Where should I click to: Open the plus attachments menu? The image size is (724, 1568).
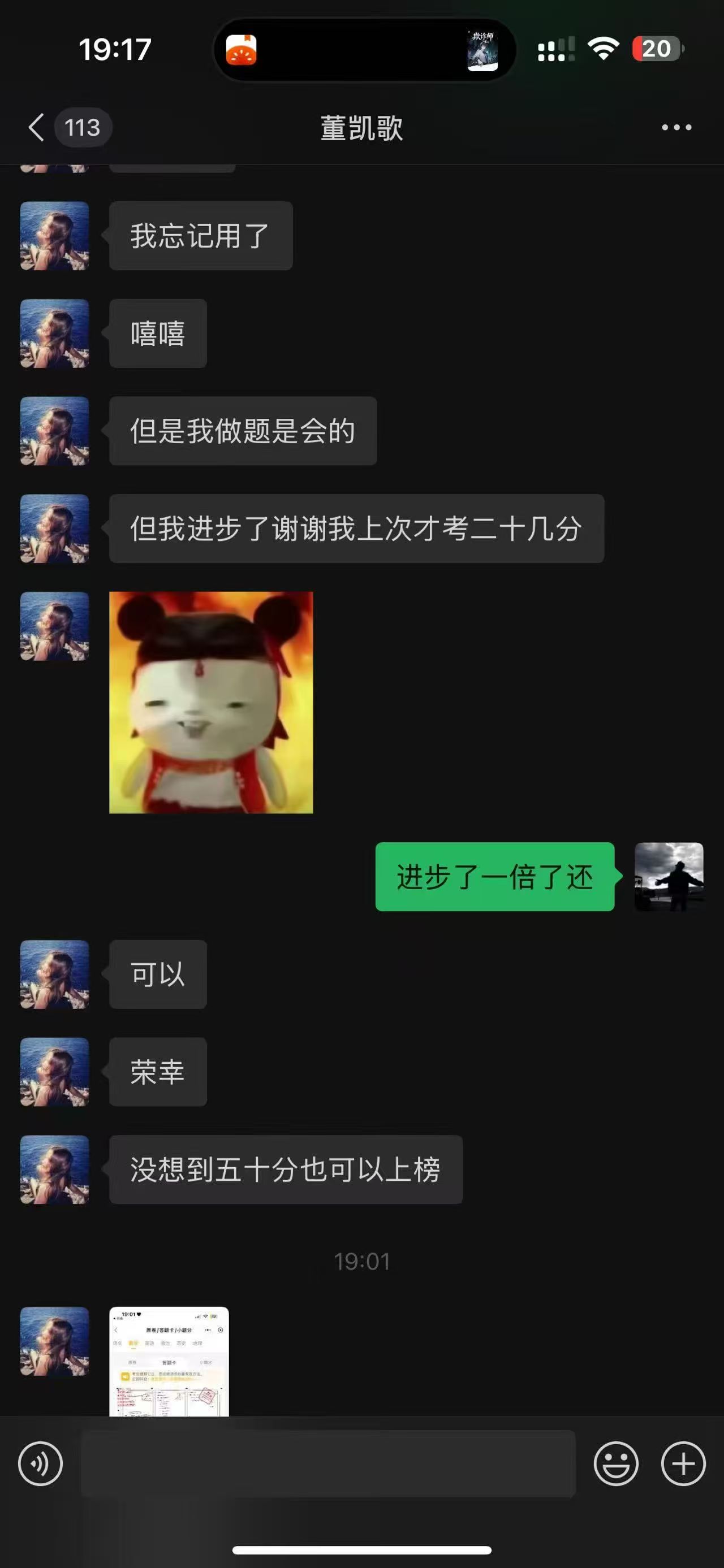click(683, 1464)
